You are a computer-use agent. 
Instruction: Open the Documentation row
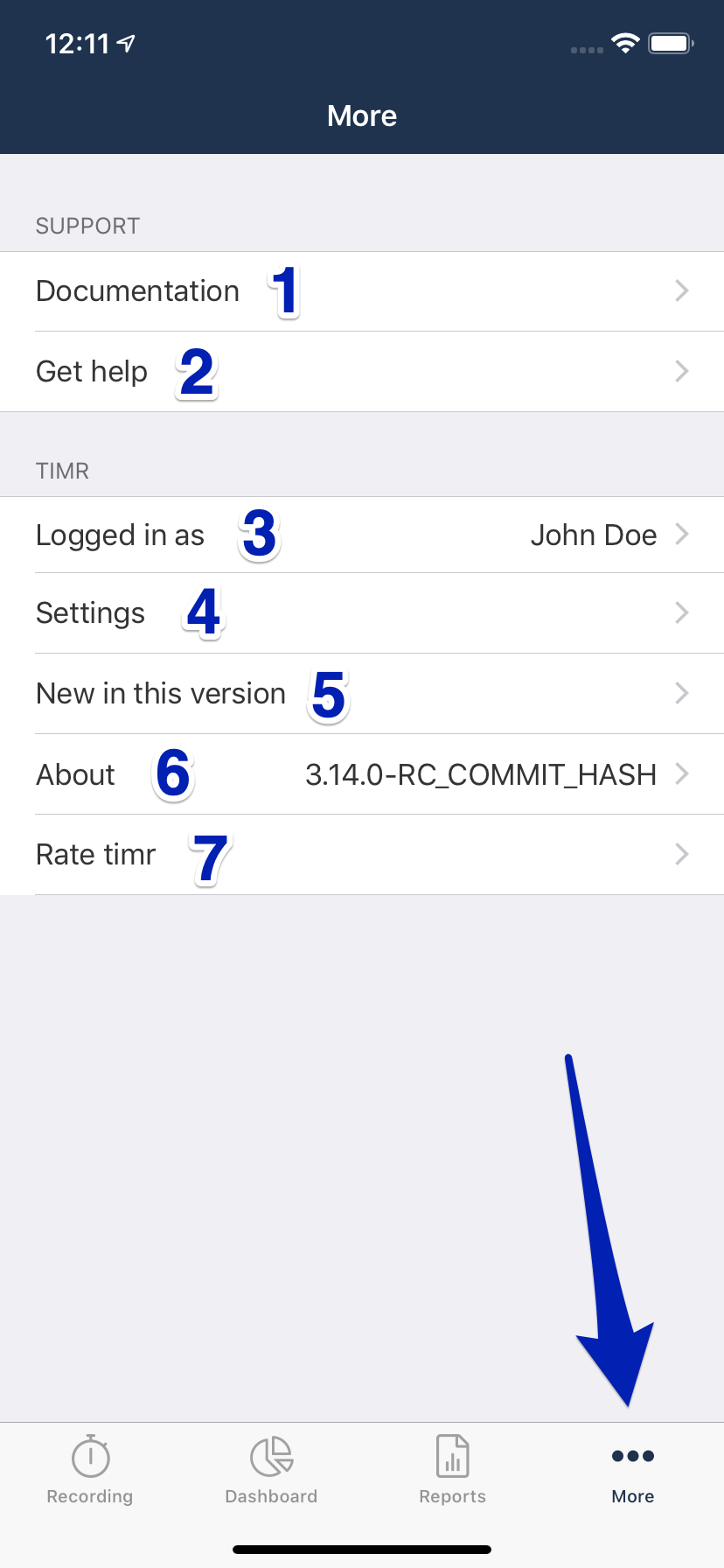362,291
